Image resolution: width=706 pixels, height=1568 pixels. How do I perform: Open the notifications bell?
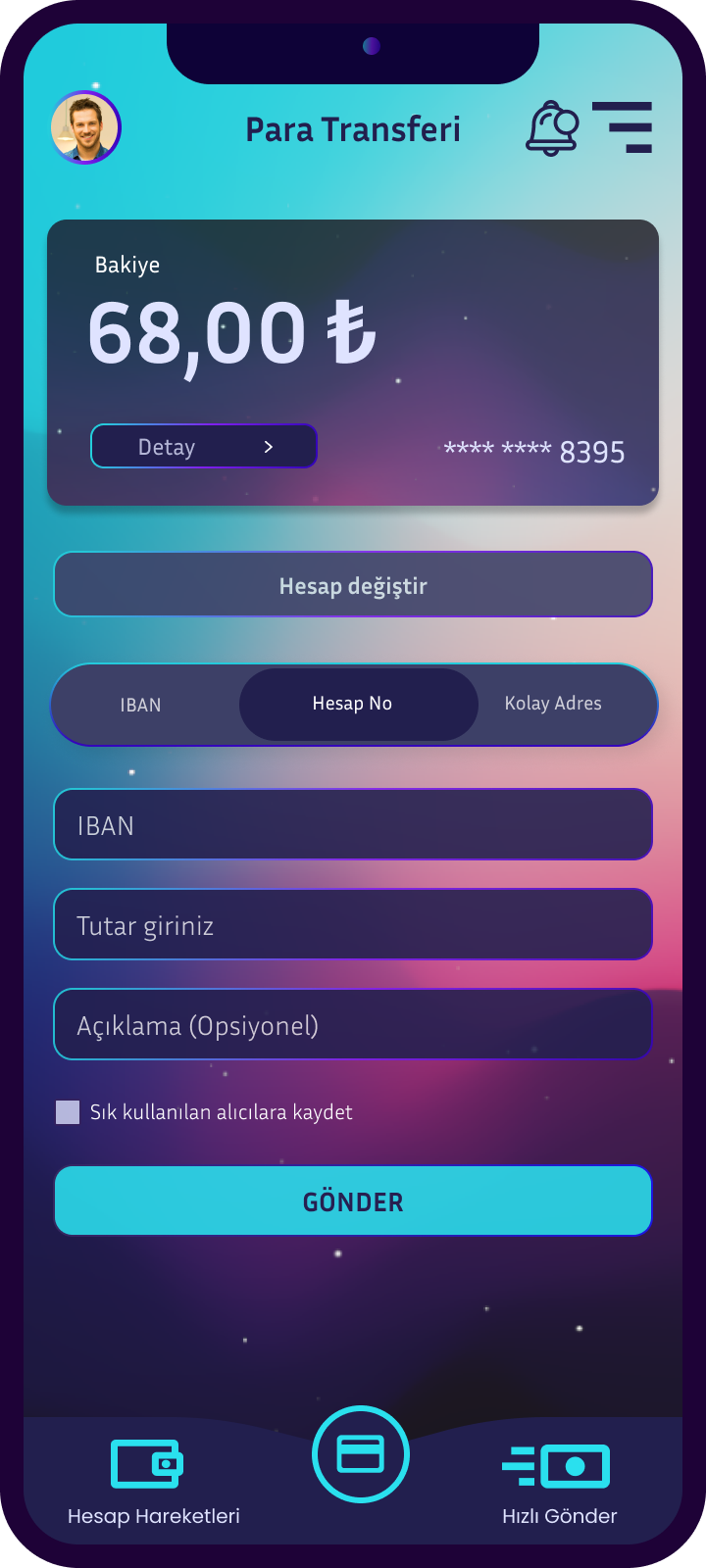552,128
